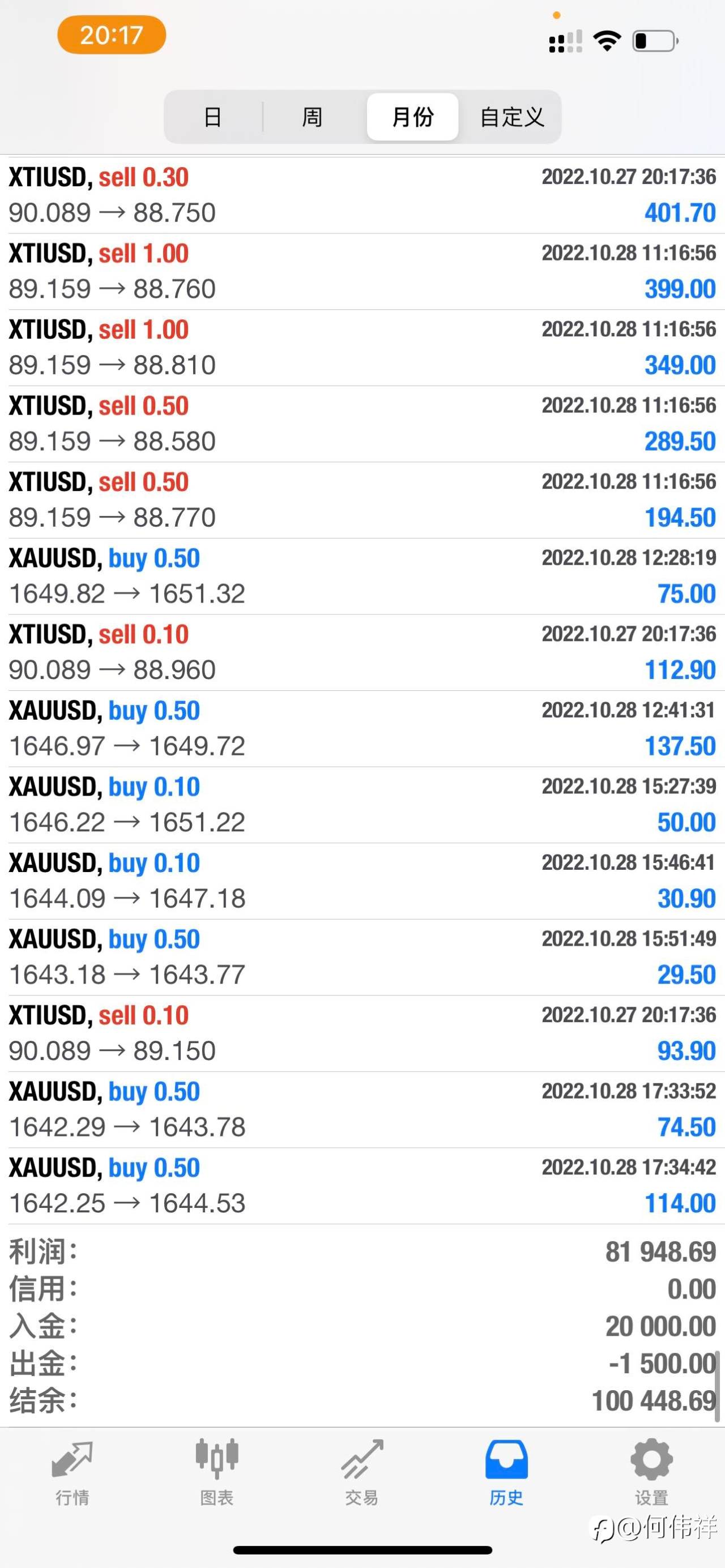Open XAUUSD buy 0.10 trade with 50.00 profit

[x=362, y=805]
